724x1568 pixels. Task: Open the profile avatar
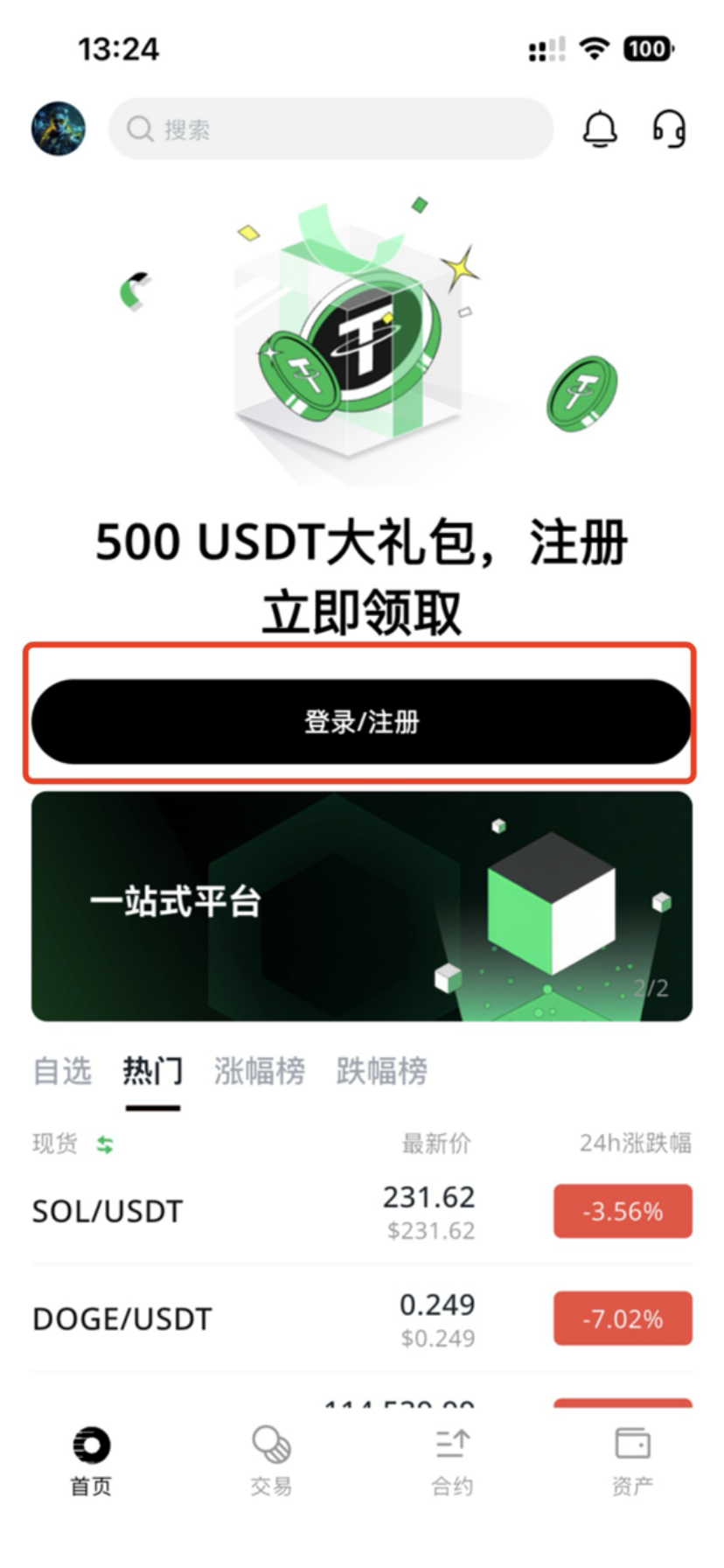click(x=59, y=129)
